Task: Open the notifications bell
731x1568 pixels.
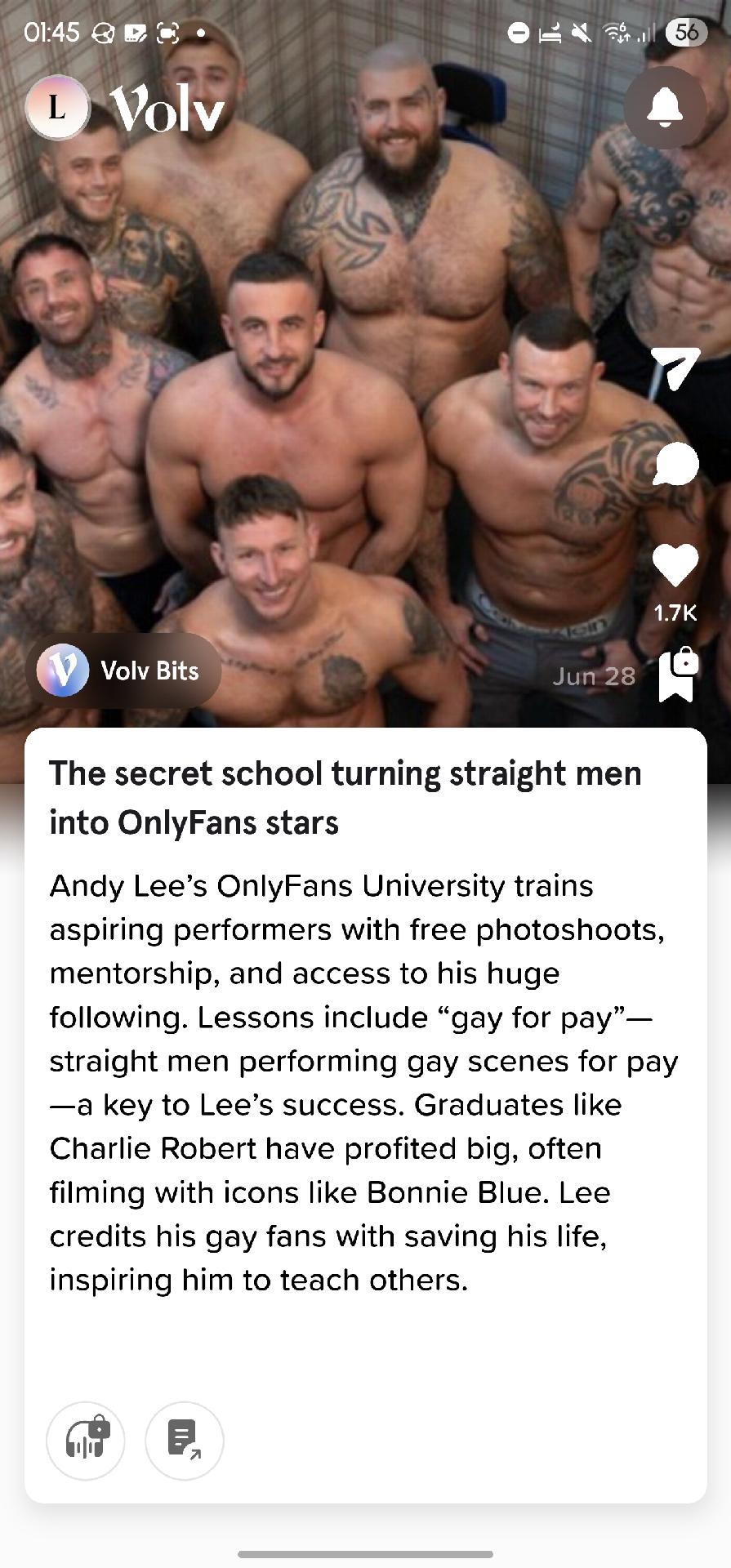Action: click(x=665, y=108)
